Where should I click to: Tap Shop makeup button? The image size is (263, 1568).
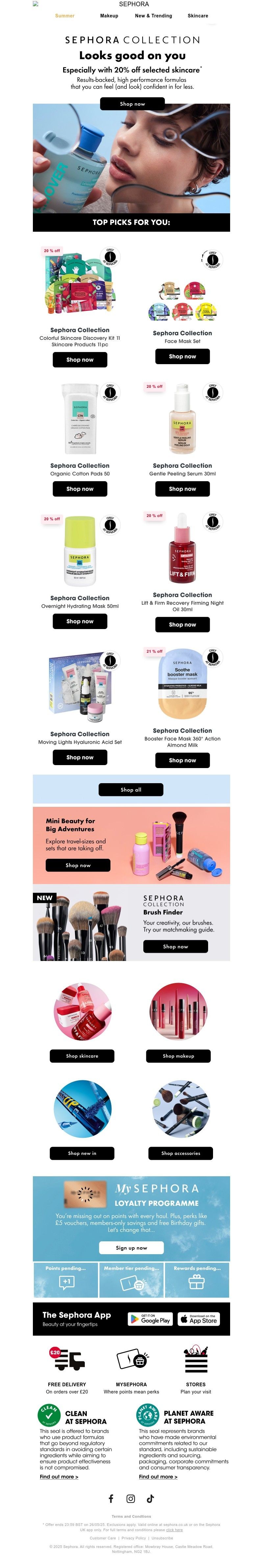pos(179,1056)
